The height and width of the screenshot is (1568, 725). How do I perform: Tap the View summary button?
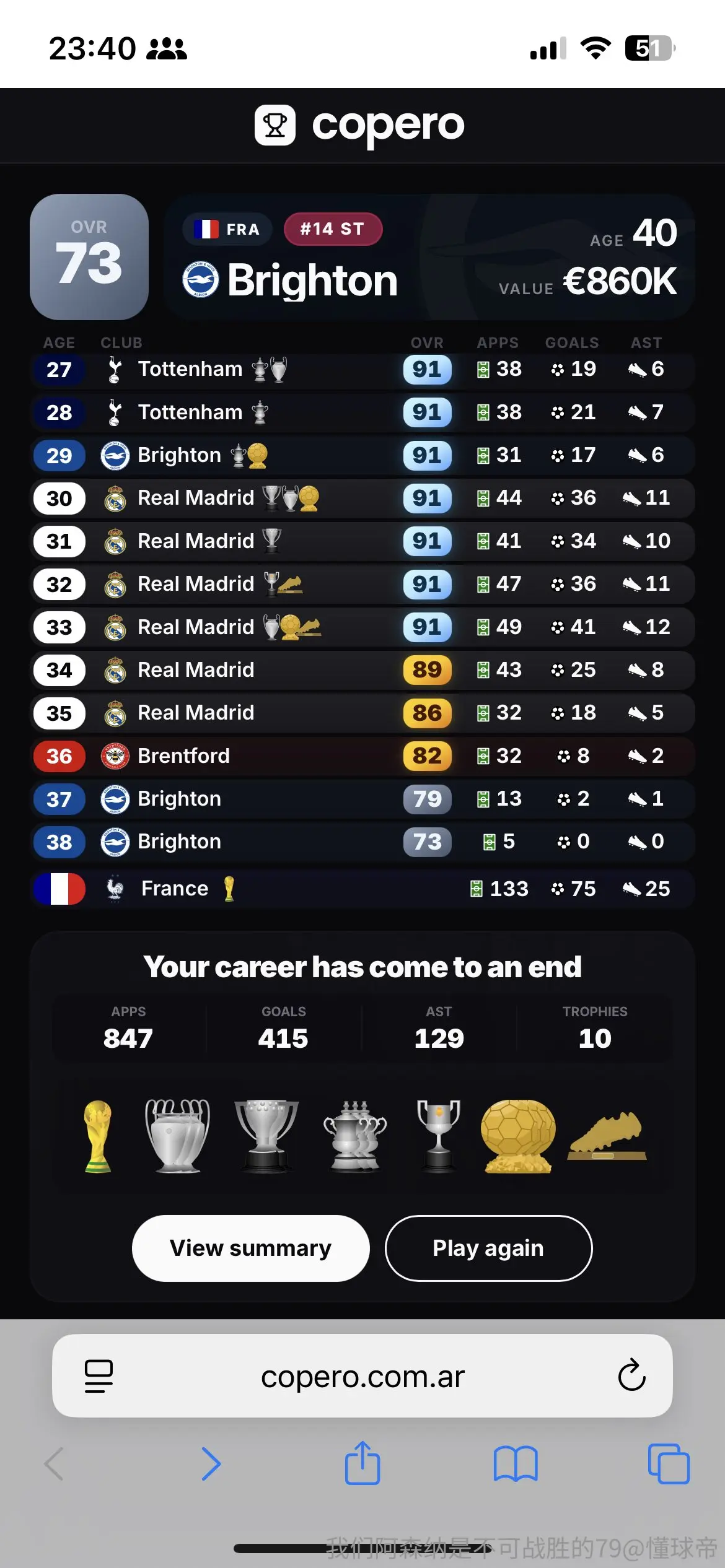(250, 1248)
